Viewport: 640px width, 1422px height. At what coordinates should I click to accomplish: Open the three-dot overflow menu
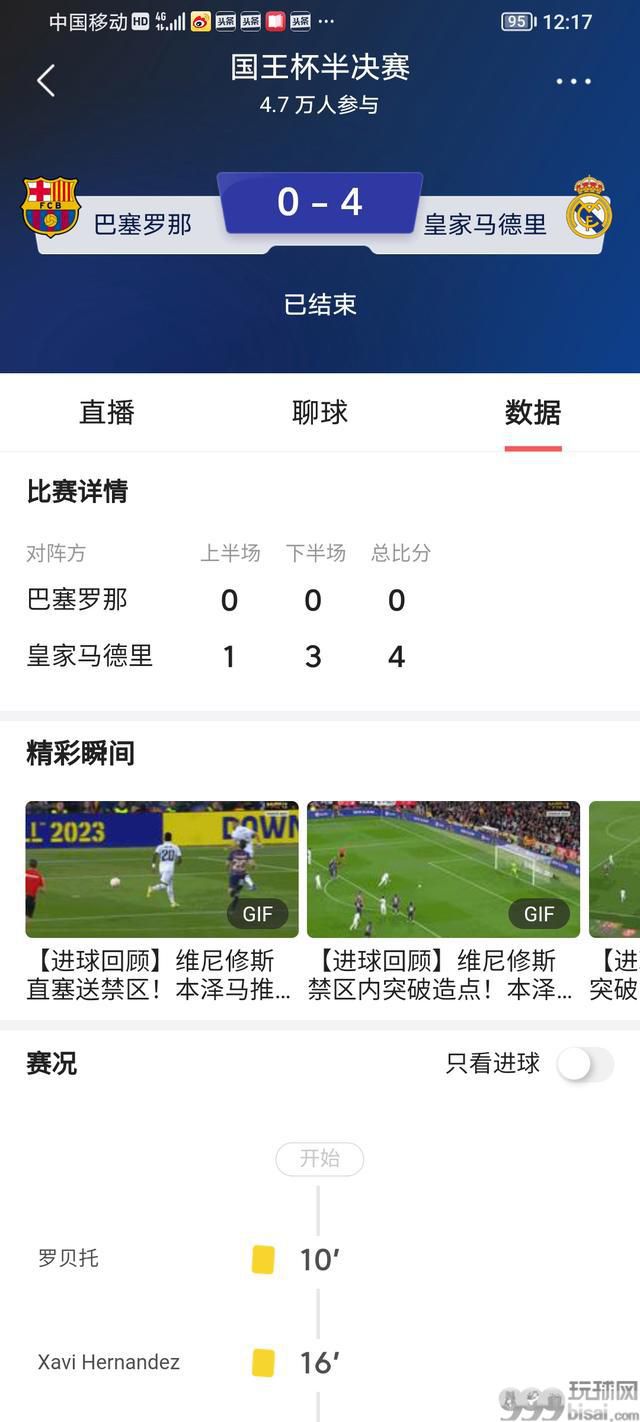573,81
